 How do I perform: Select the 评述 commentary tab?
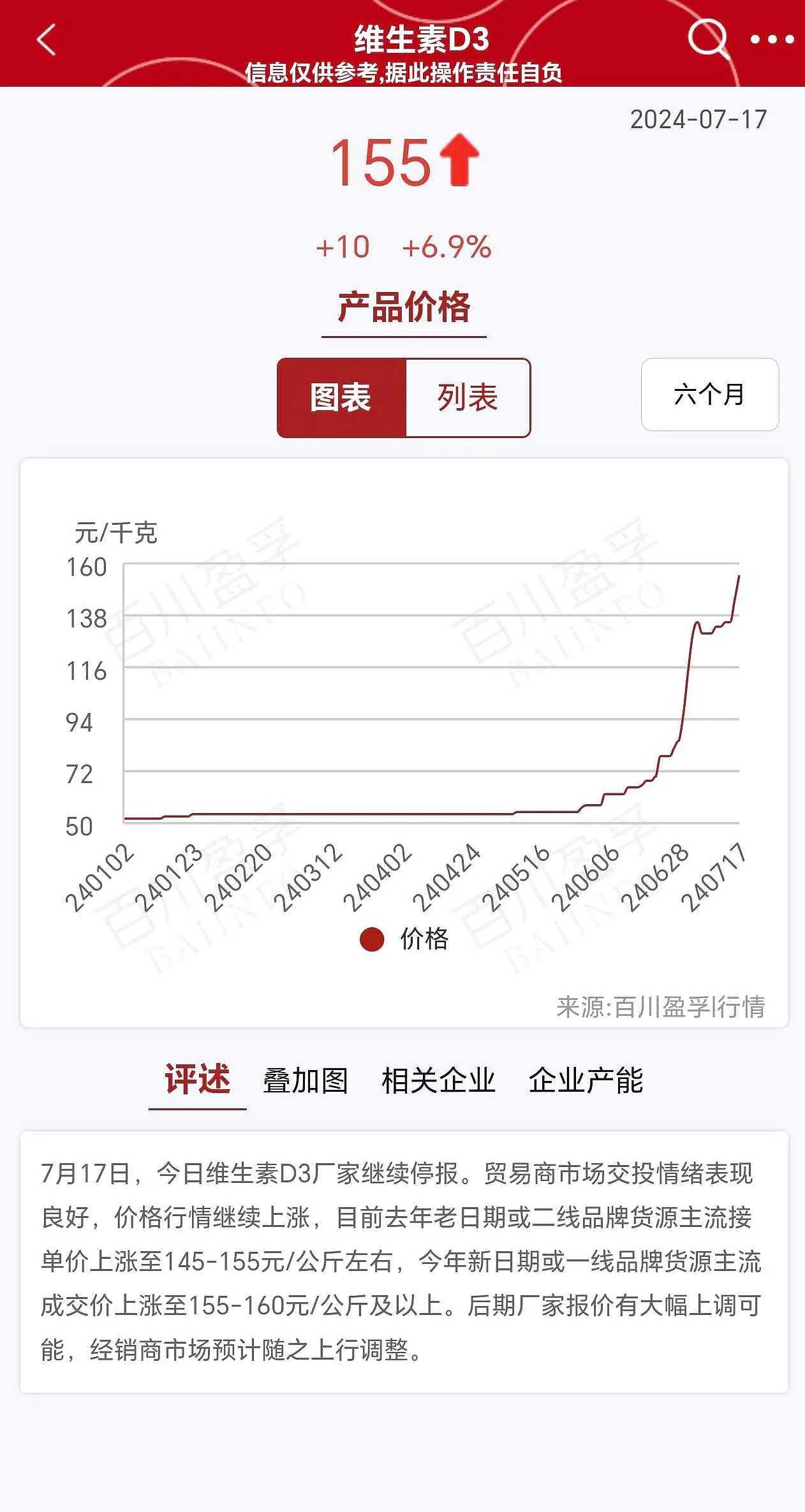coord(198,1080)
